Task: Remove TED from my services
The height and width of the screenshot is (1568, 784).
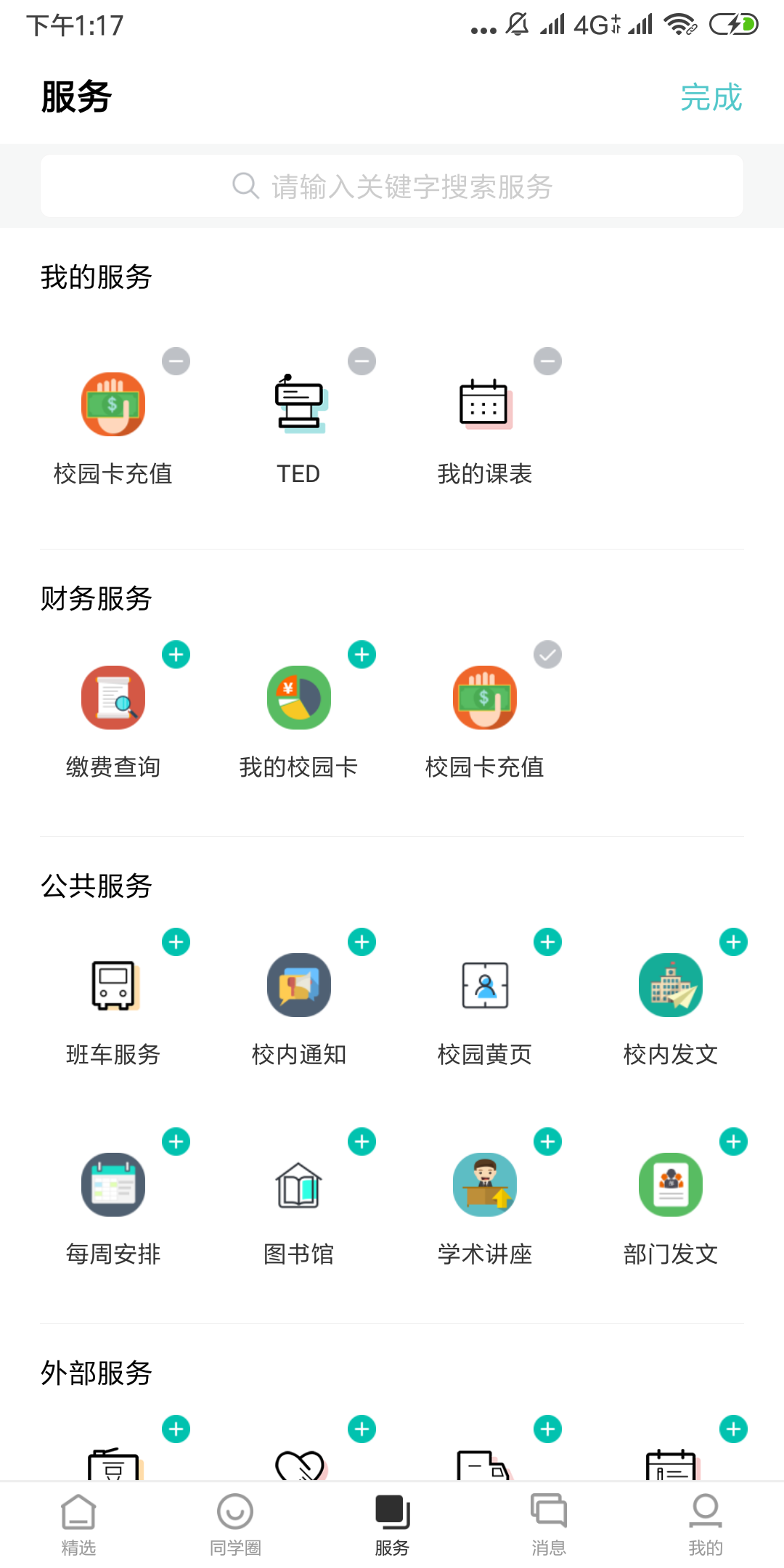Action: click(362, 361)
